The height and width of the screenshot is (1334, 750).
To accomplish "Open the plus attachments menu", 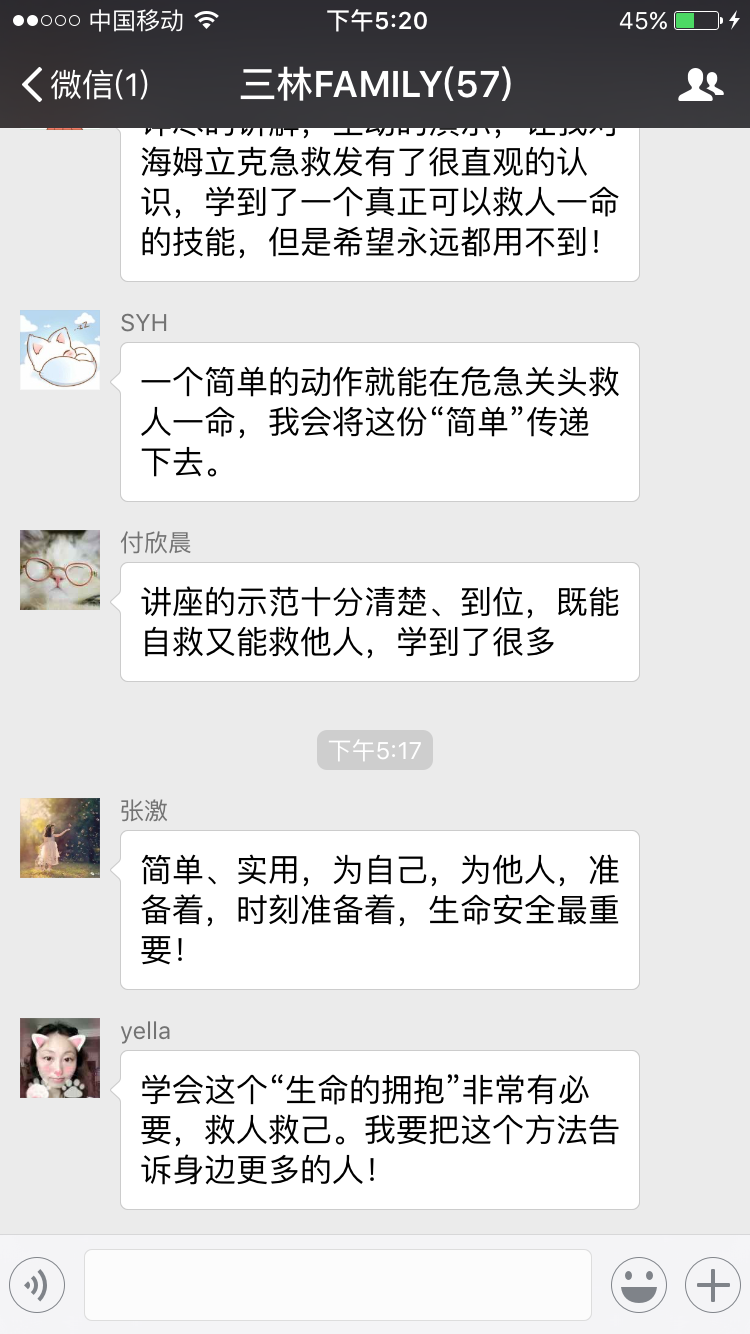I will 712,1285.
